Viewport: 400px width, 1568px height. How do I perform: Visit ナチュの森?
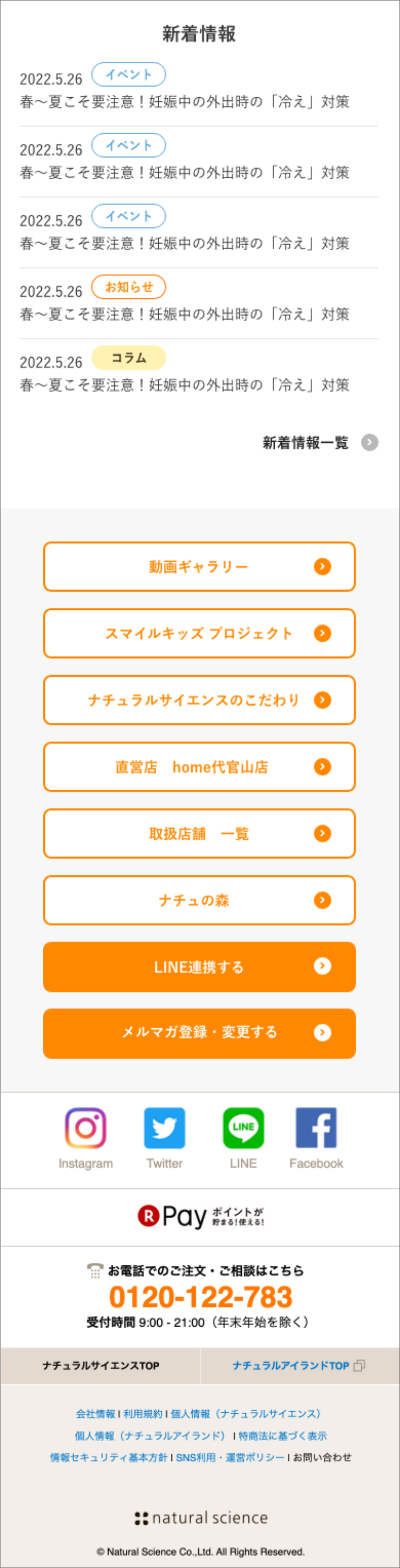click(x=199, y=900)
